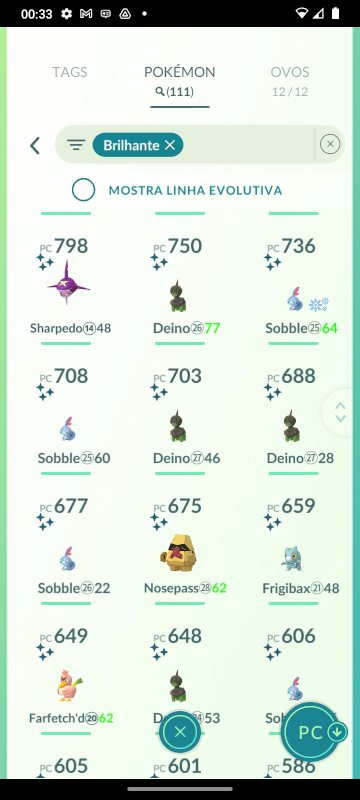Open the Deino with PC 688

[x=293, y=416]
